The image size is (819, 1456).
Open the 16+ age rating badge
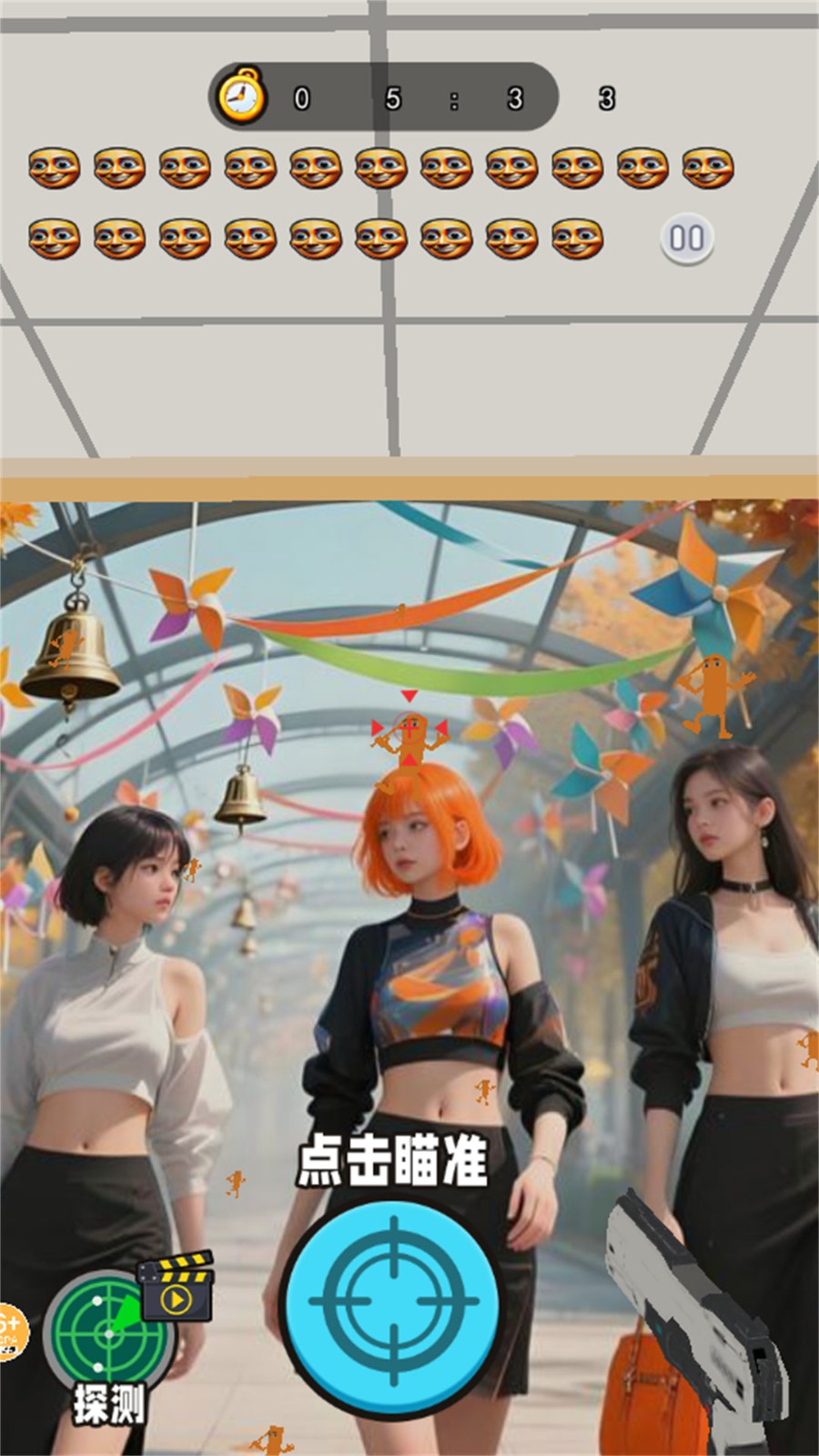tap(11, 1331)
